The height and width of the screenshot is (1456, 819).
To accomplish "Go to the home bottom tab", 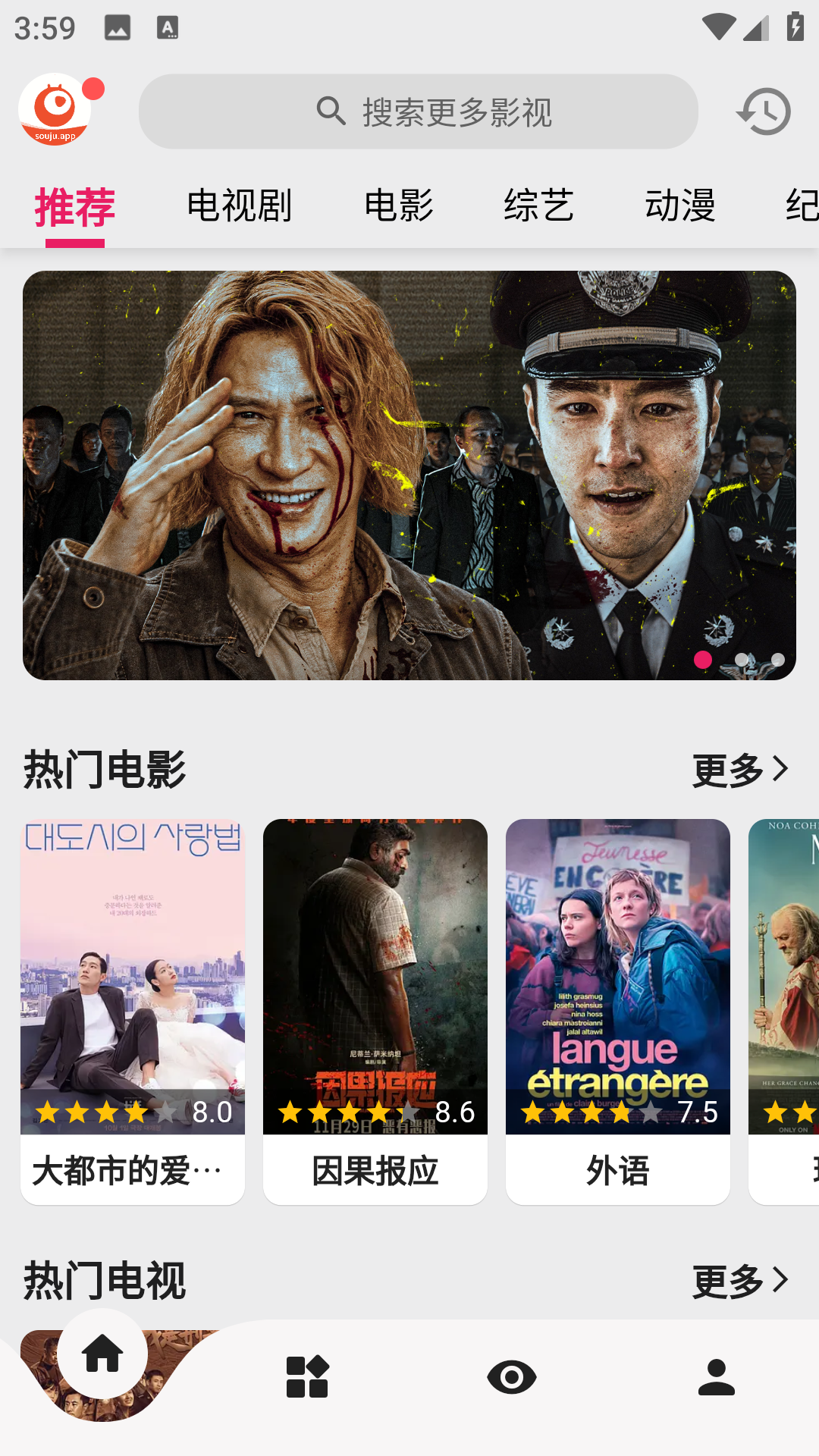I will [x=102, y=1354].
